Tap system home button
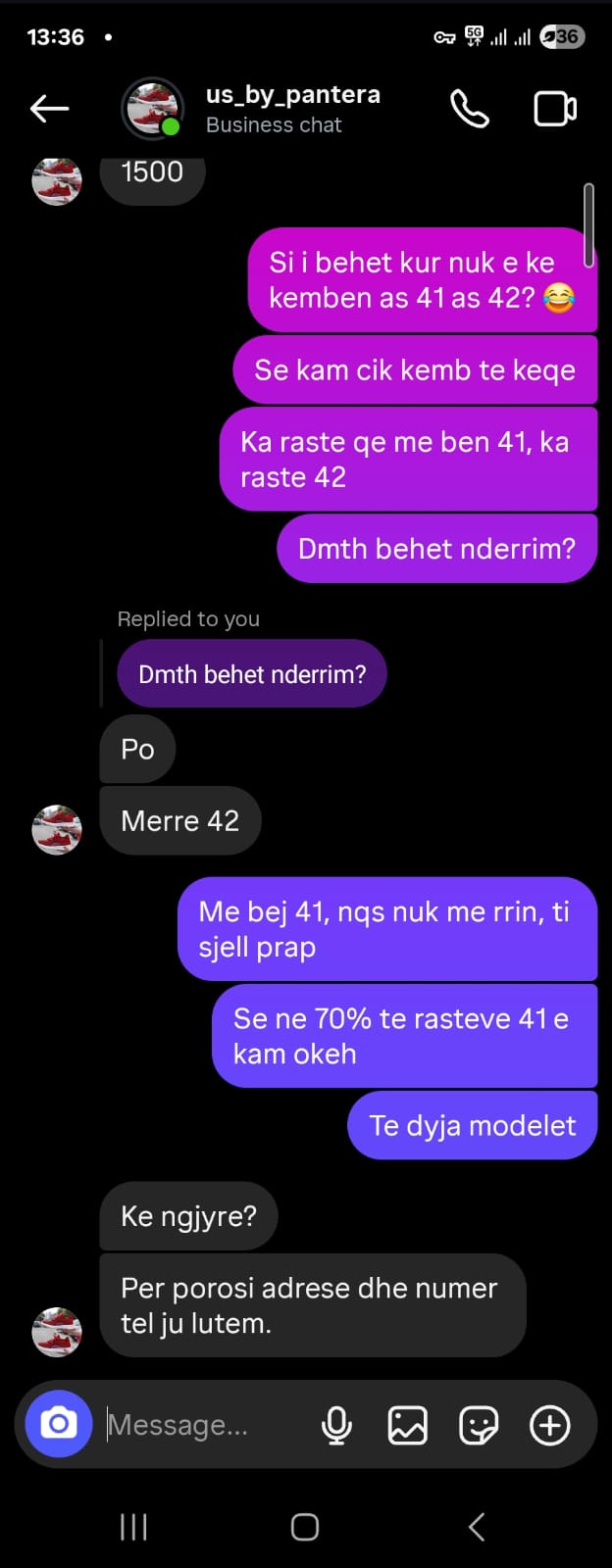 pos(305,1527)
